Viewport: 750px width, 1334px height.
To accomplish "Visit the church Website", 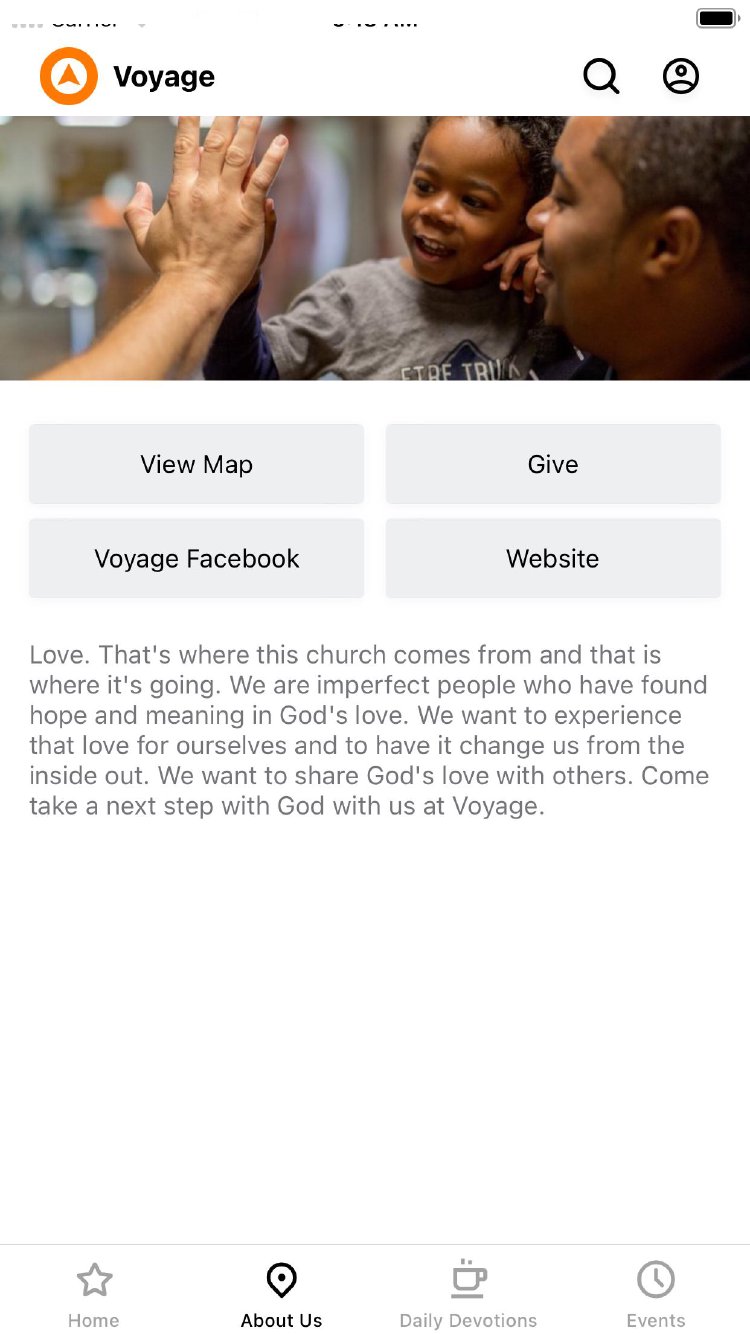I will (x=553, y=558).
